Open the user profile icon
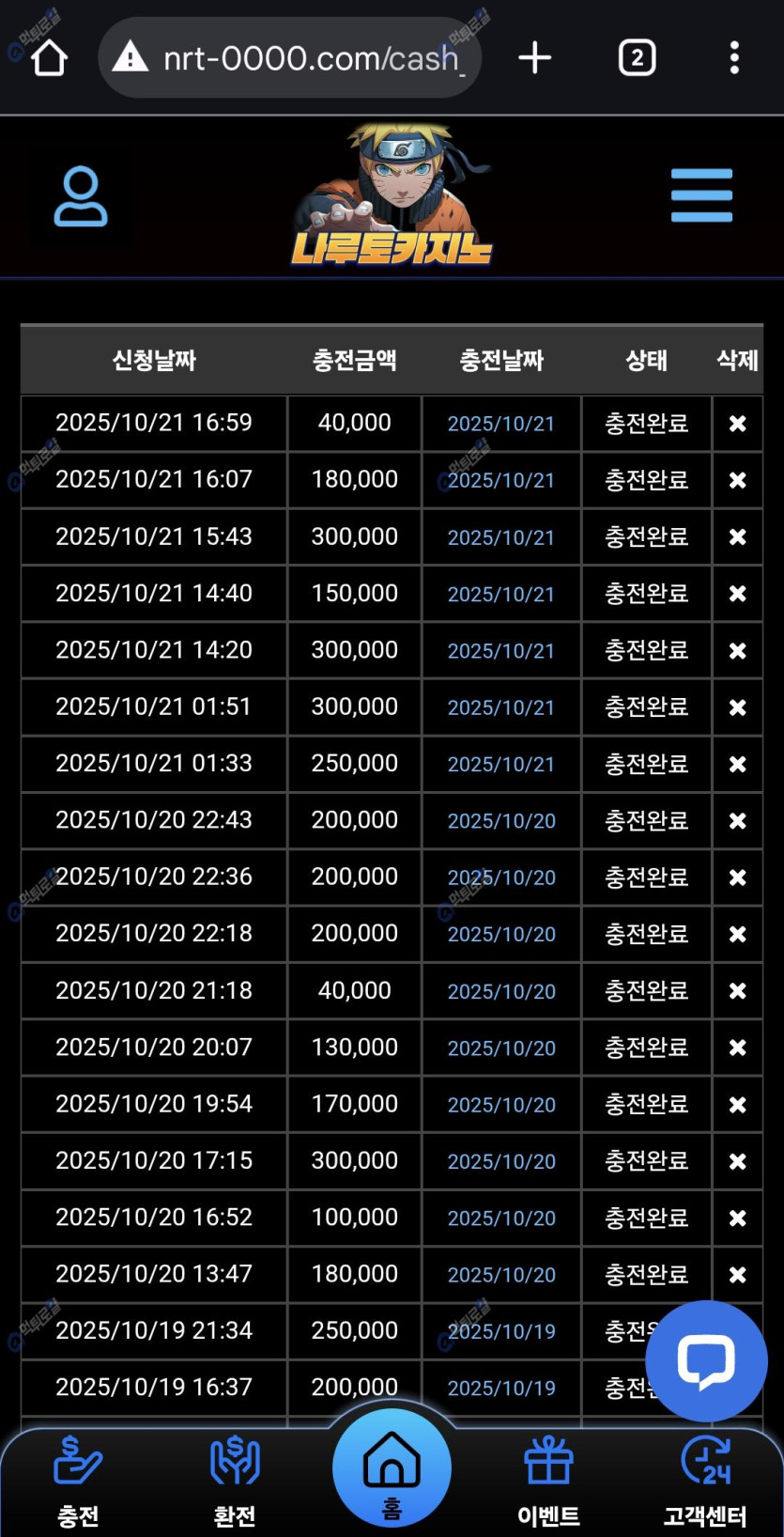The image size is (784, 1537). [x=81, y=196]
